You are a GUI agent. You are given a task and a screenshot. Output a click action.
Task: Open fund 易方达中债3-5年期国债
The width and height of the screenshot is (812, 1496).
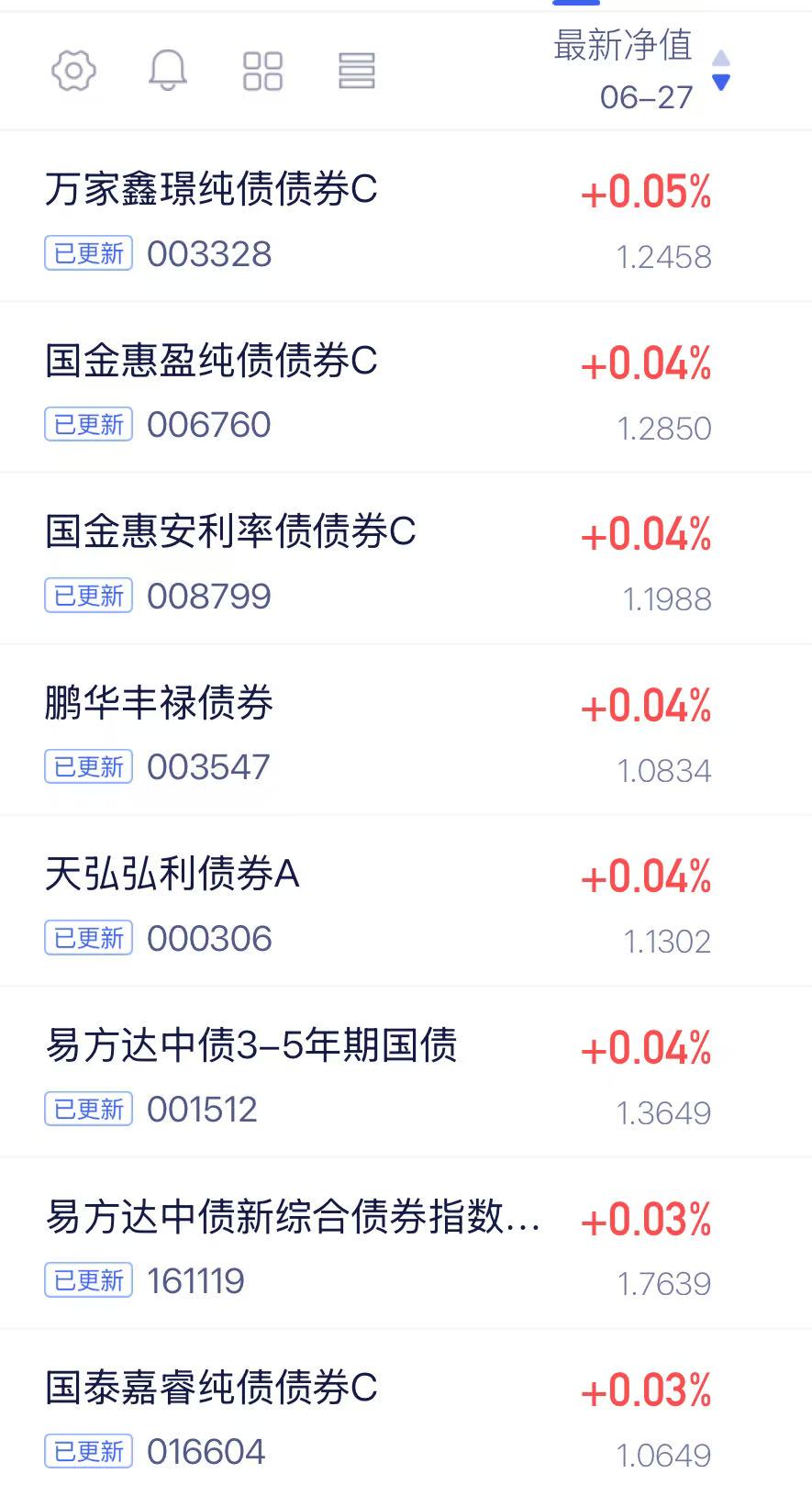point(406,1072)
